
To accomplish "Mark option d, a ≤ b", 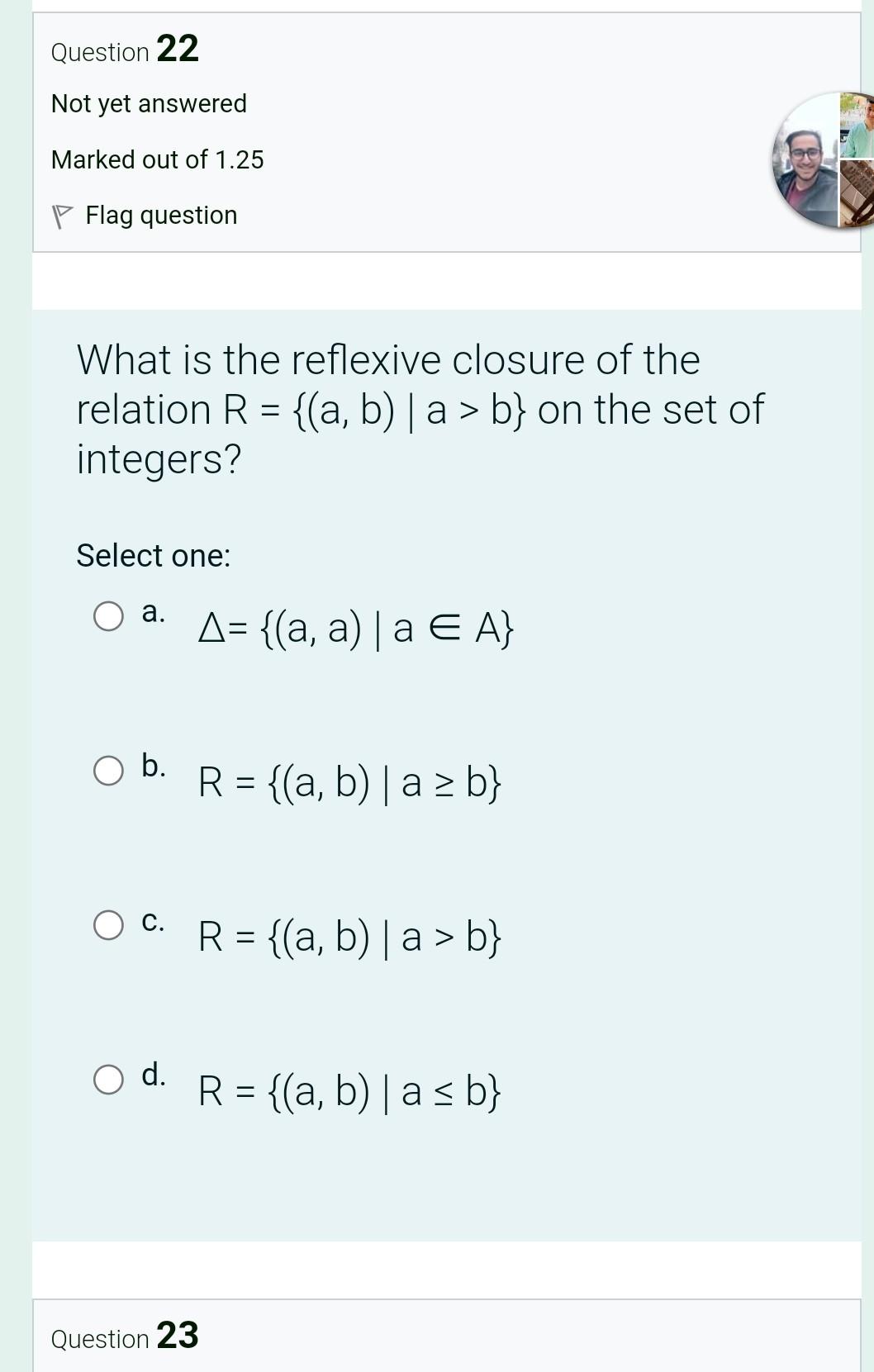I will click(x=108, y=1079).
